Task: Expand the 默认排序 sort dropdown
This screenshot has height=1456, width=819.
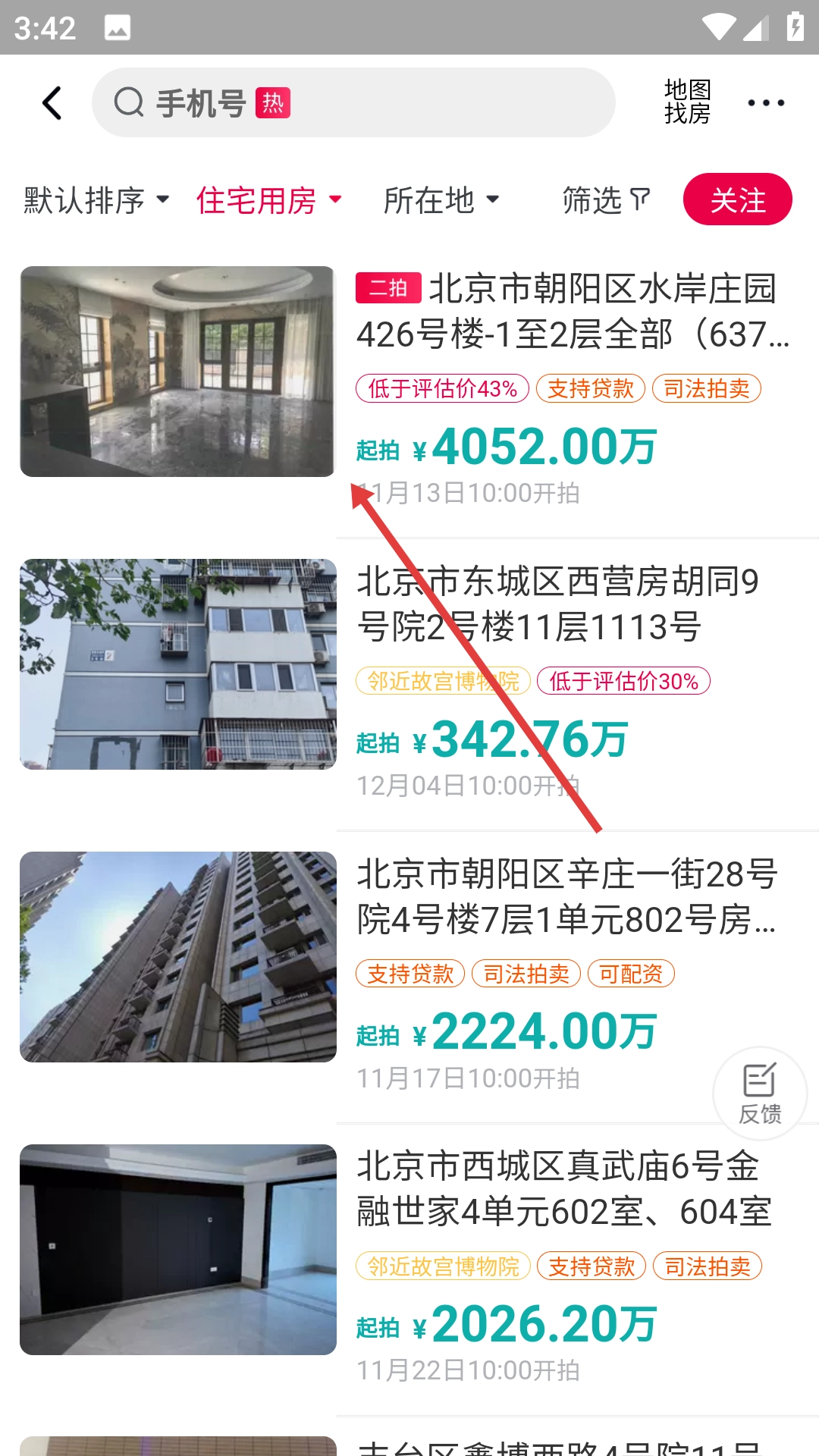Action: (96, 200)
